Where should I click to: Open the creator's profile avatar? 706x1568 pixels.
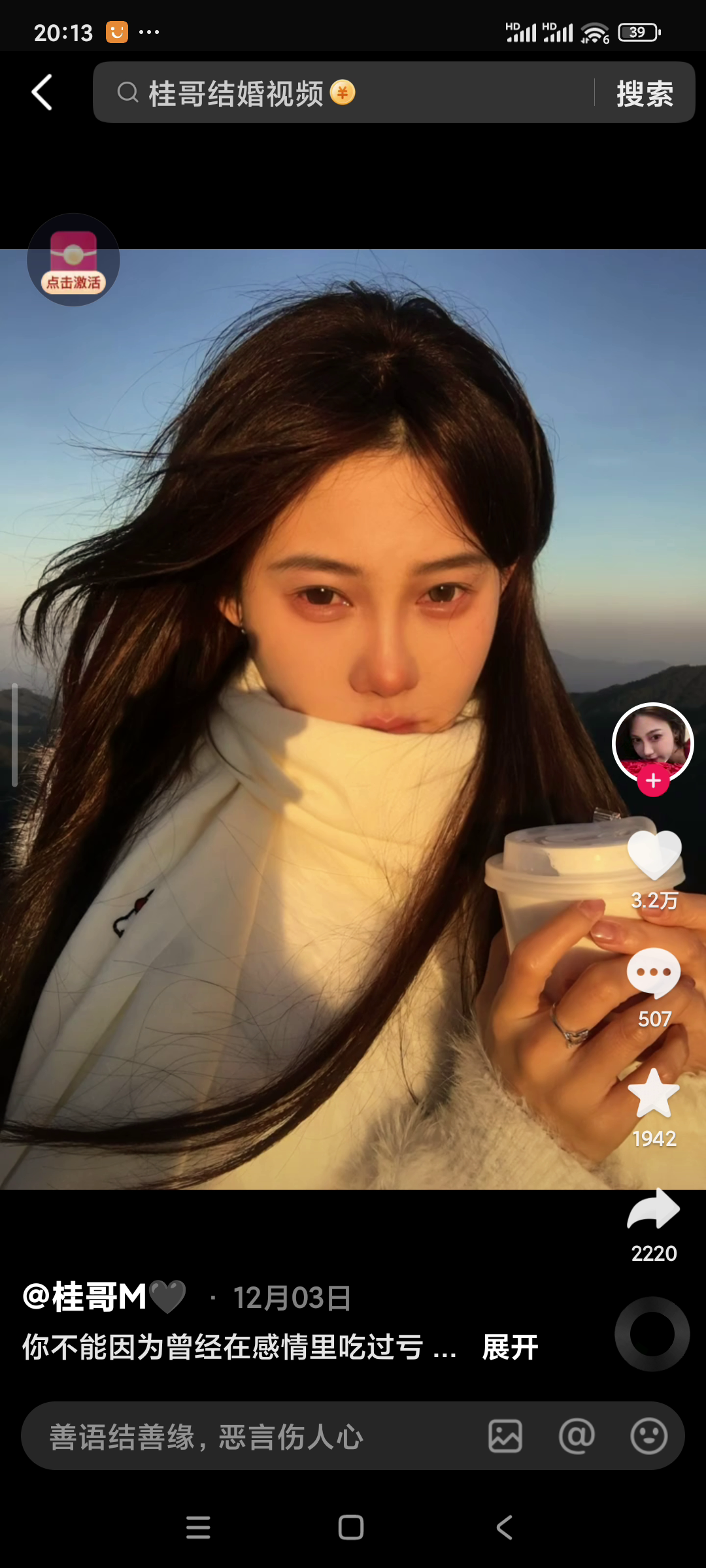click(652, 742)
